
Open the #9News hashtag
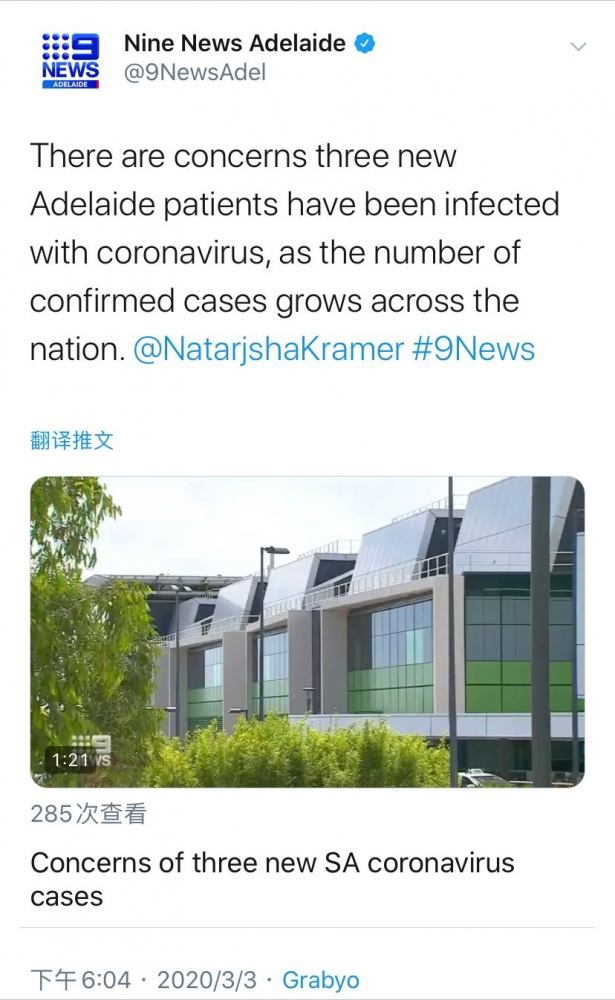point(474,349)
